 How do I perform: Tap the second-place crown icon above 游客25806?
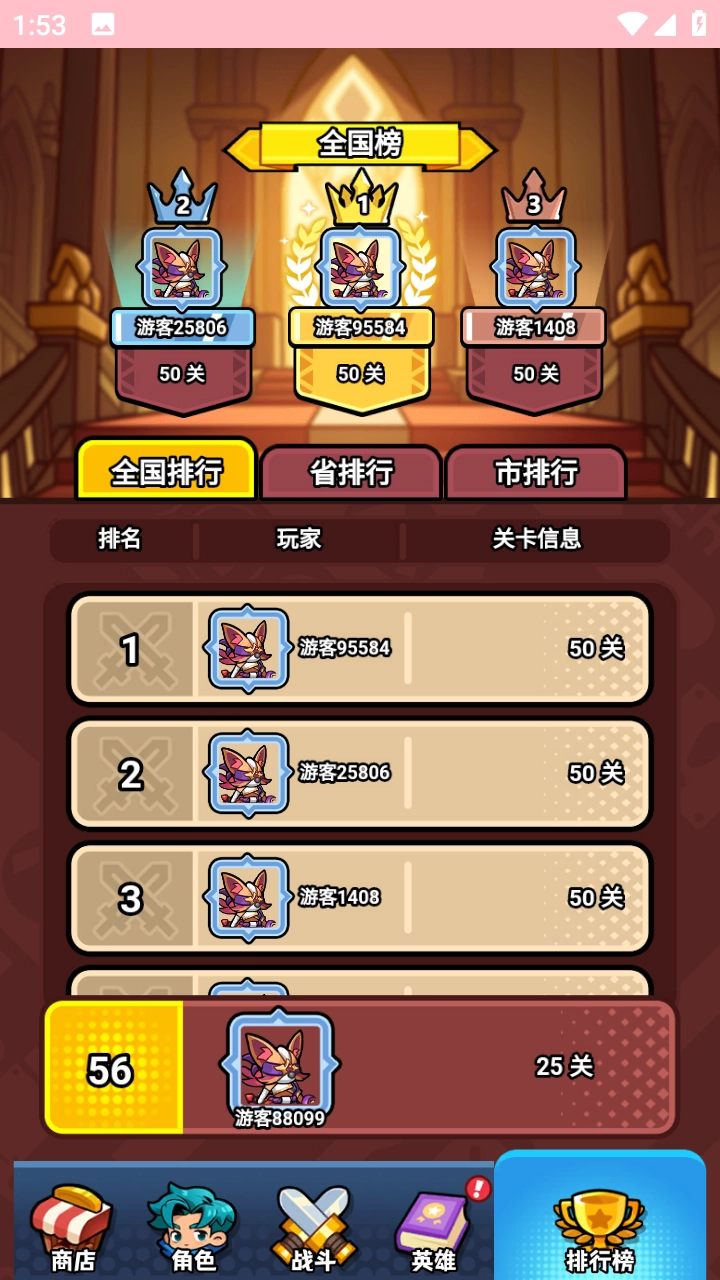182,202
